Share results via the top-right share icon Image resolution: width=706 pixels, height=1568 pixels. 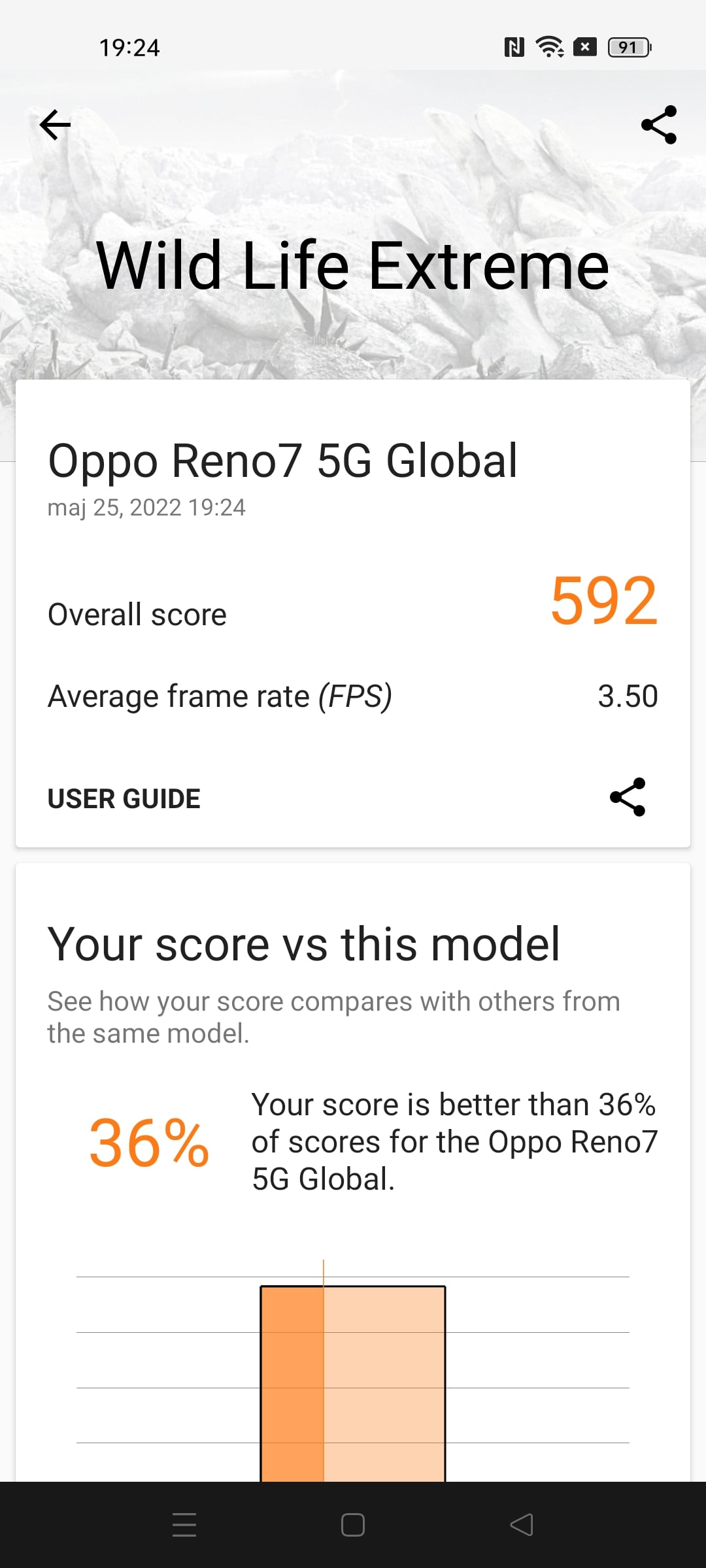659,125
